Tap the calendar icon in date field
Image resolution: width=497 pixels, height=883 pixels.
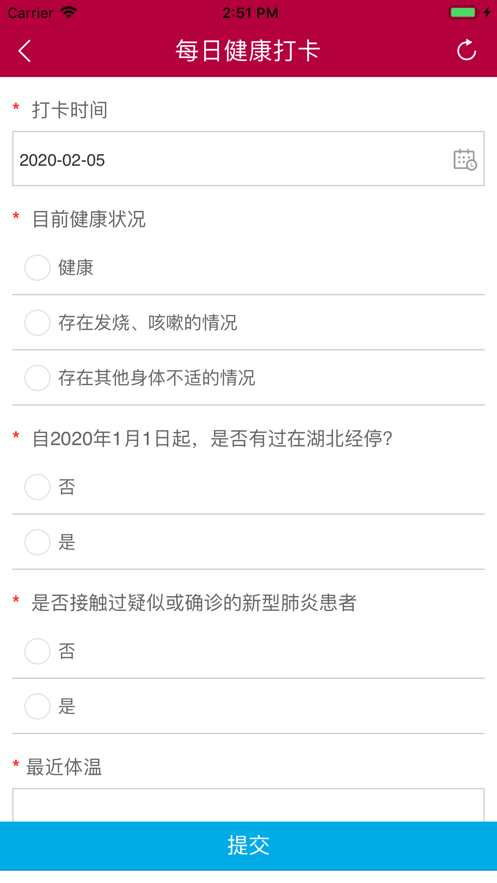click(x=465, y=159)
